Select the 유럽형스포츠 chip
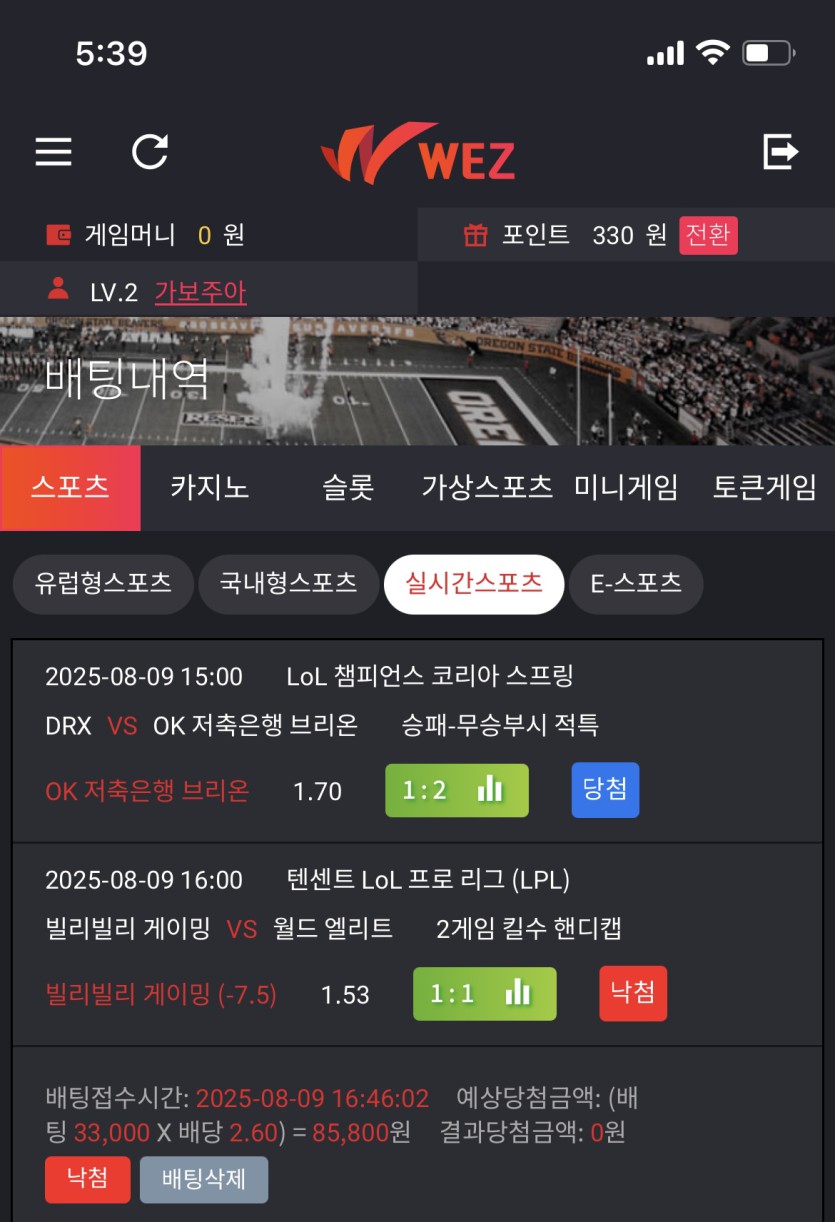The image size is (835, 1222). (103, 584)
